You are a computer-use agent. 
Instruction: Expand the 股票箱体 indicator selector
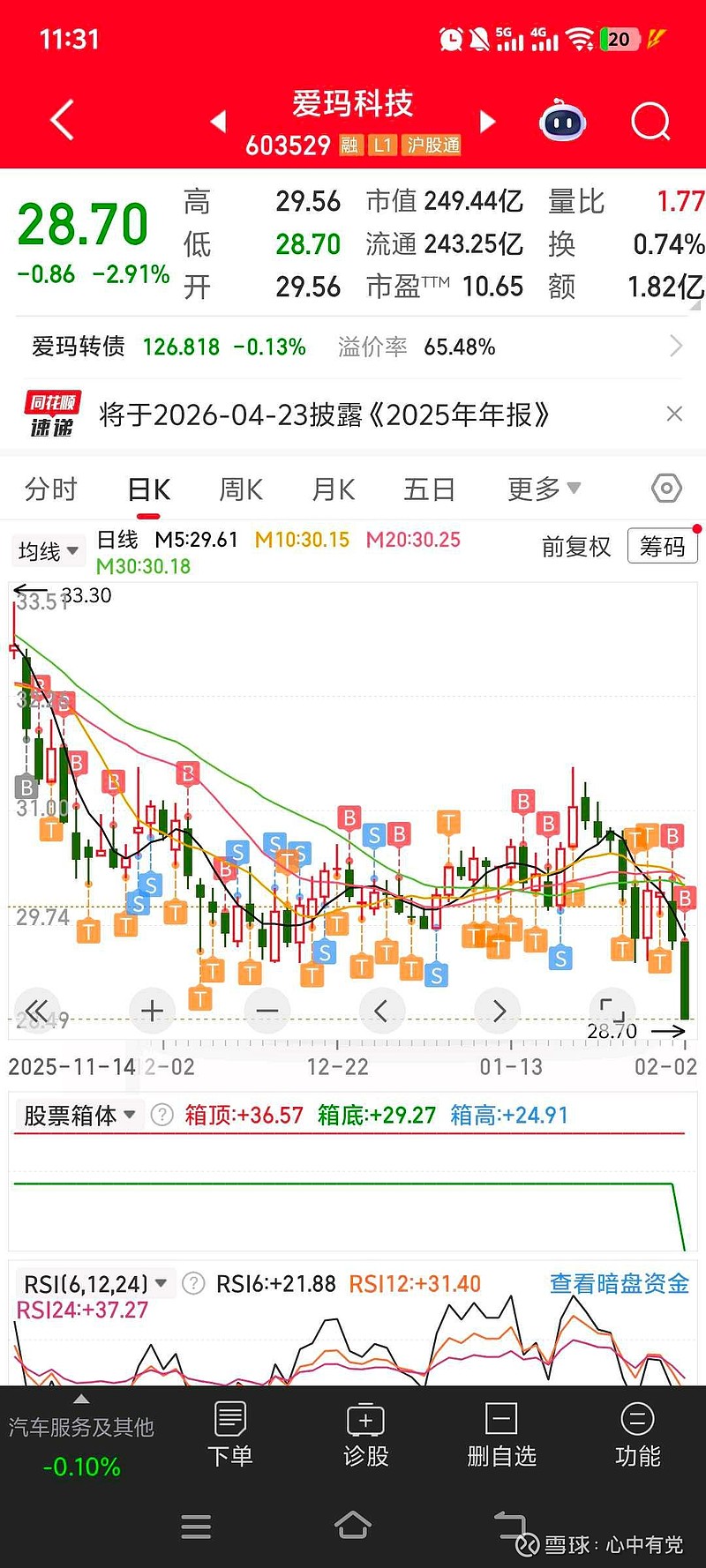78,1115
